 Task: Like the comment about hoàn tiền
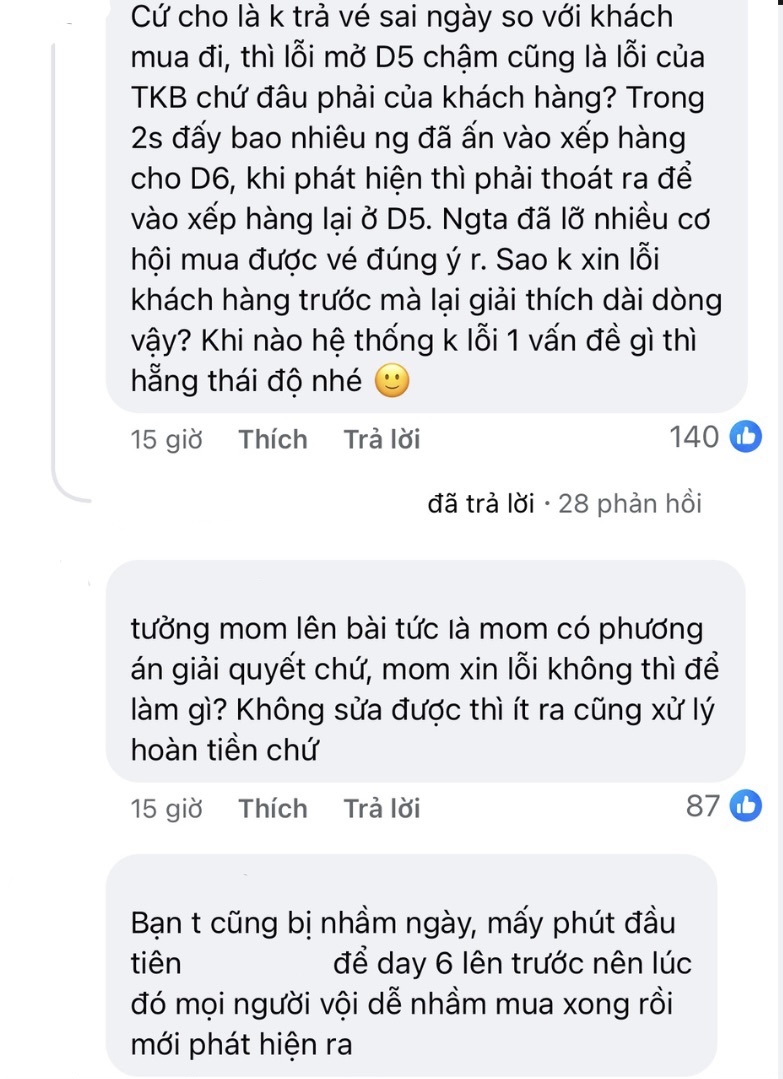(272, 808)
